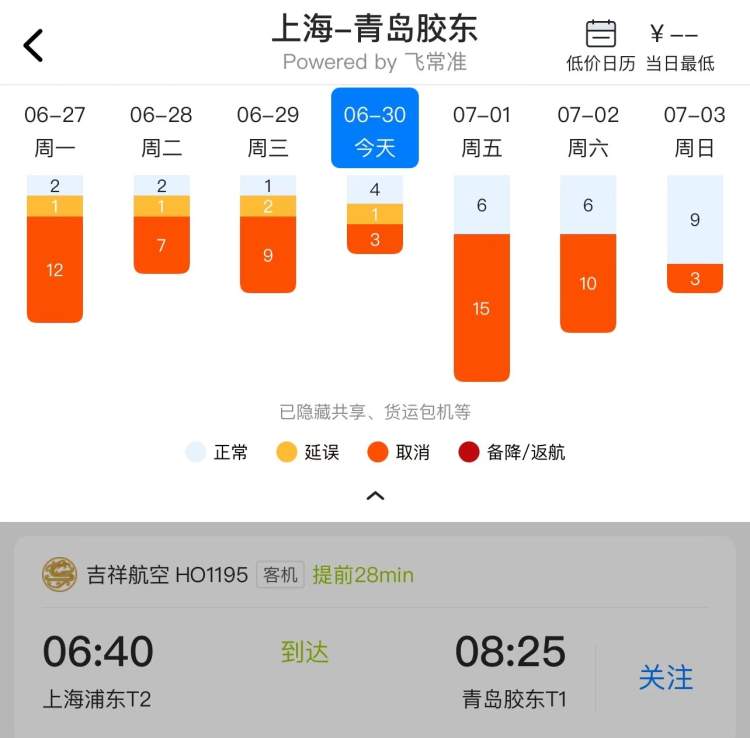Viewport: 750px width, 738px height.
Task: Follow flight HO1195 with 关注
Action: tap(665, 677)
